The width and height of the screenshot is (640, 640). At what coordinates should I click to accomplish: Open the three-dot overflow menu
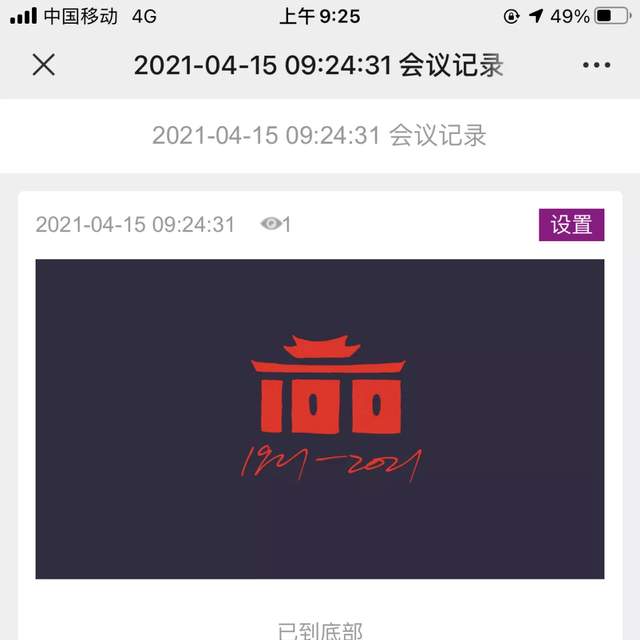coord(596,66)
